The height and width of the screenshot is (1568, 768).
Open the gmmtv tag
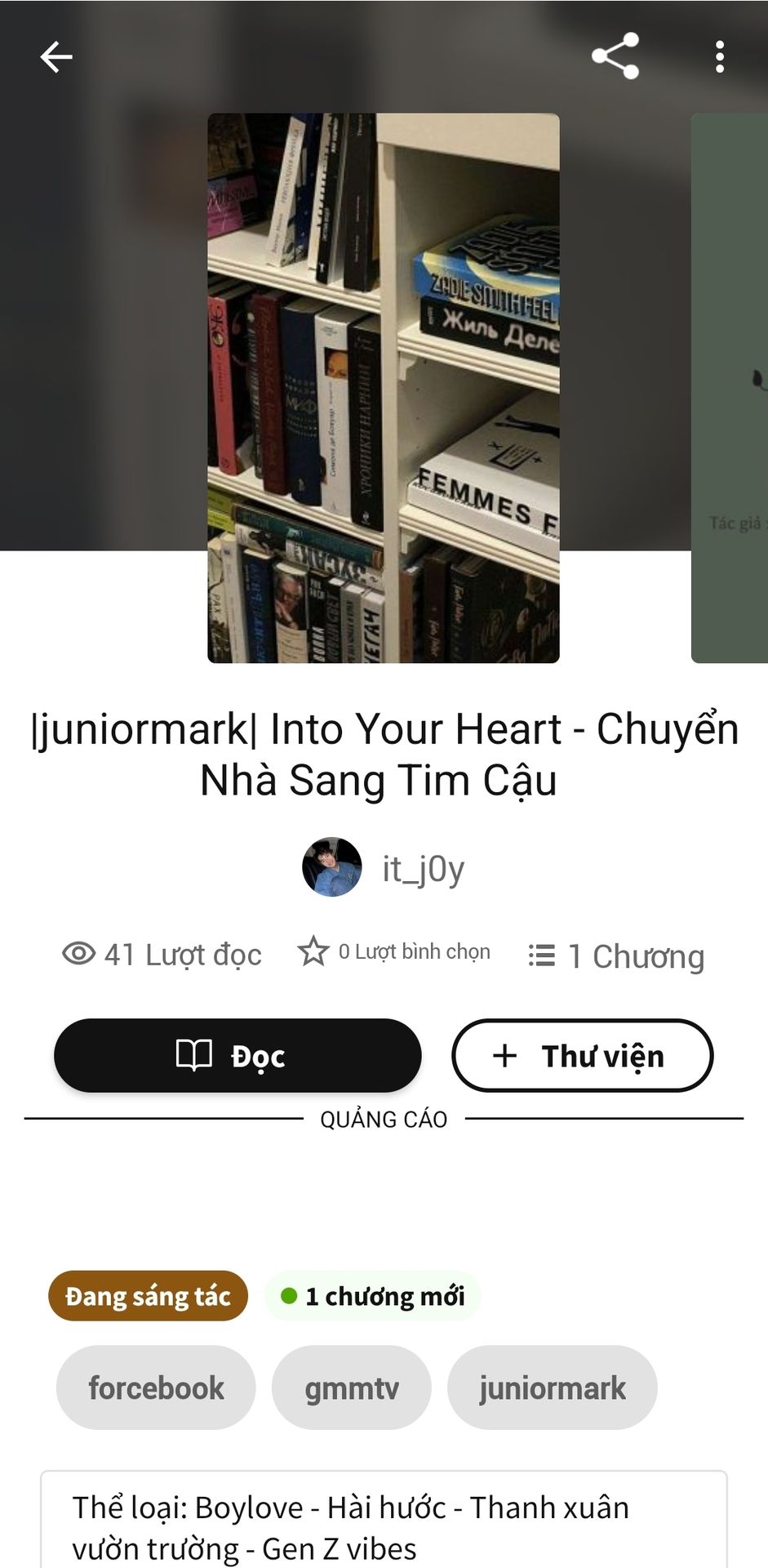[351, 1388]
